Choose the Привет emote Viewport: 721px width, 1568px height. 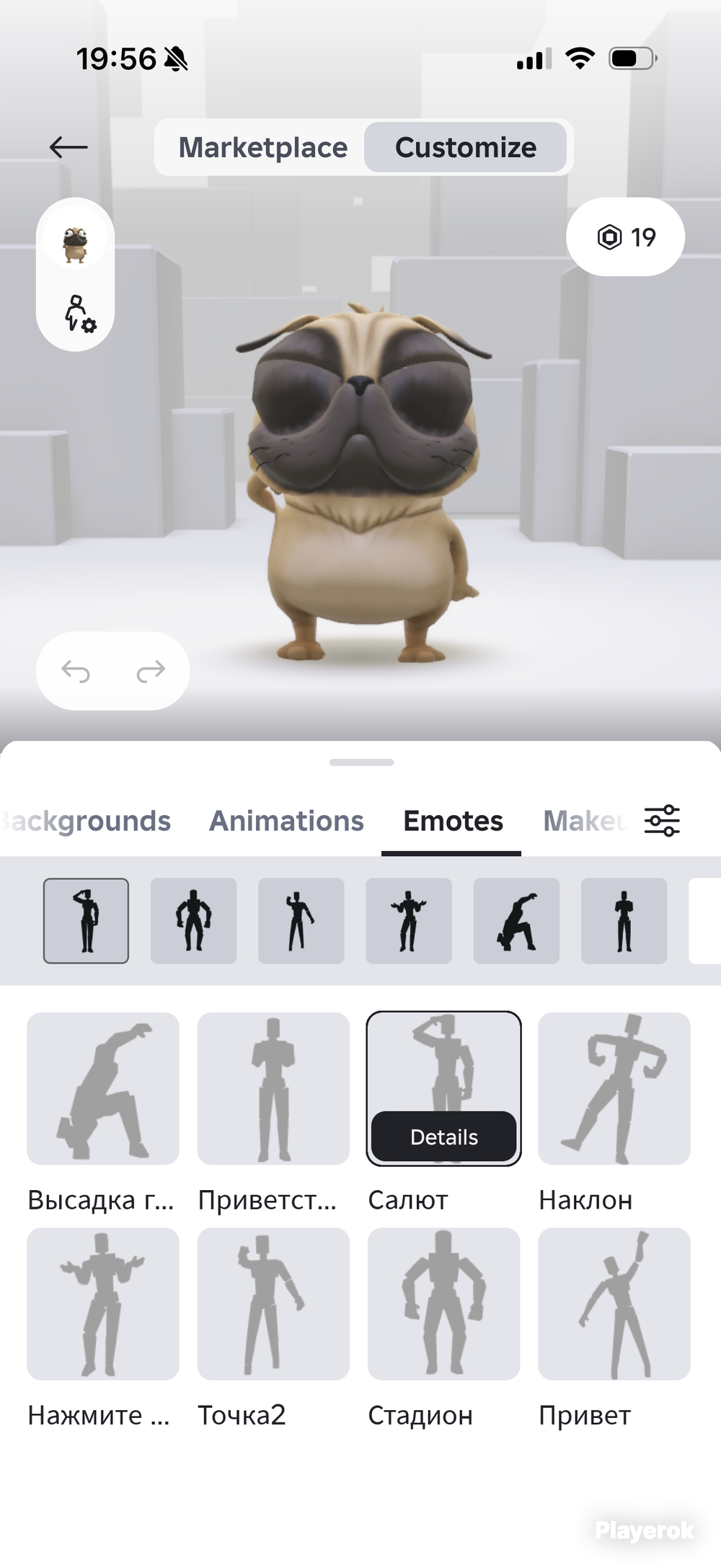[x=614, y=1304]
